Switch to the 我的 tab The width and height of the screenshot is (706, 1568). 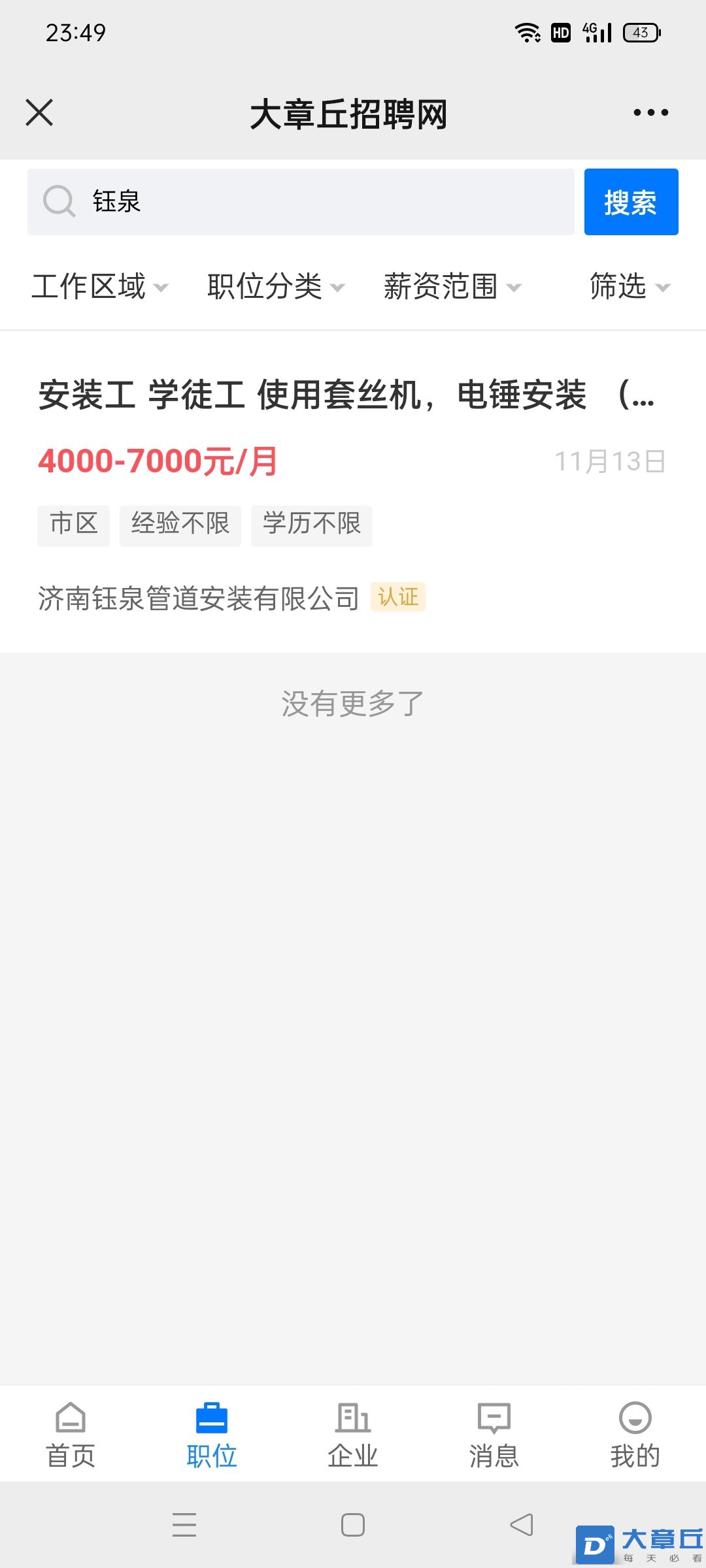pos(635,1435)
